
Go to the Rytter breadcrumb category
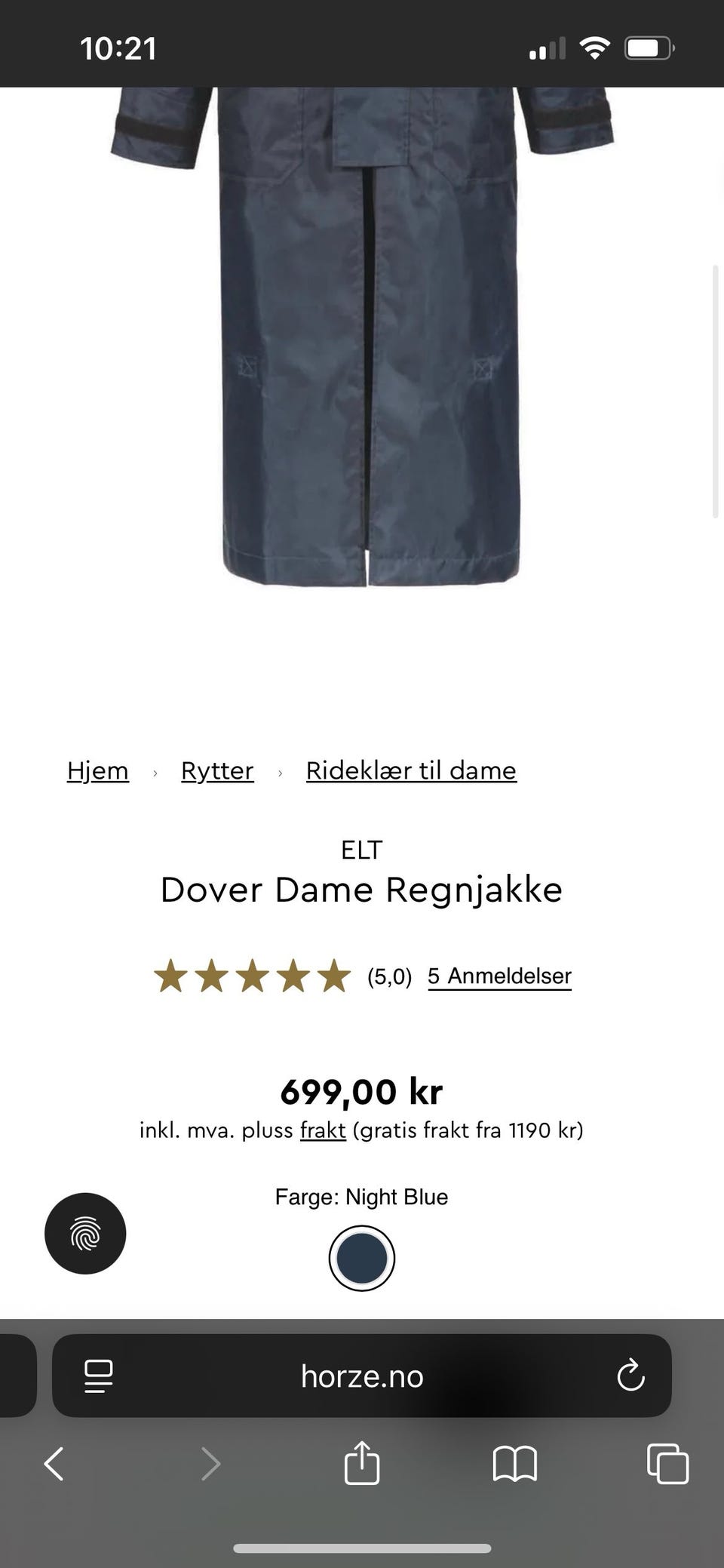pyautogui.click(x=217, y=770)
